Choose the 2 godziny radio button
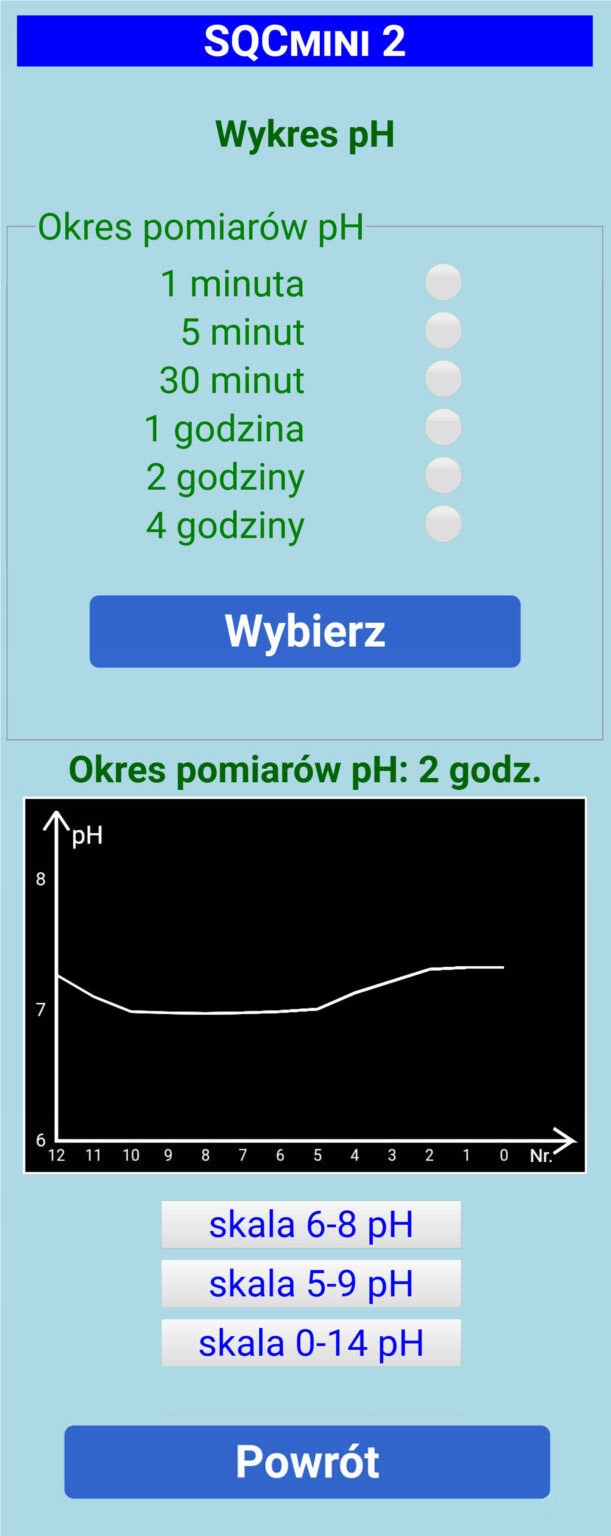Image resolution: width=611 pixels, height=1536 pixels. (443, 476)
